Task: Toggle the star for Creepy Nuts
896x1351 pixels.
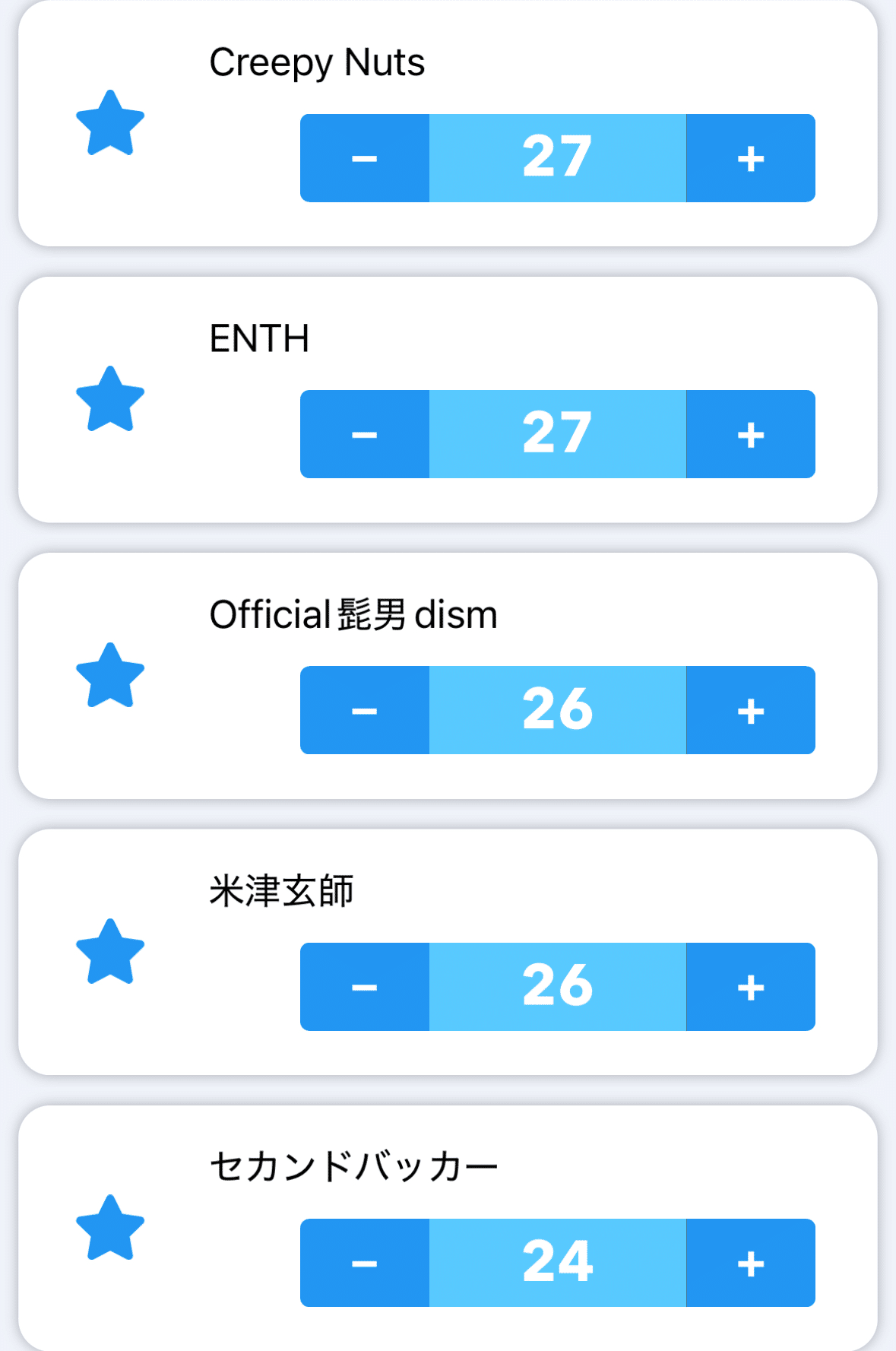Action: point(110,124)
